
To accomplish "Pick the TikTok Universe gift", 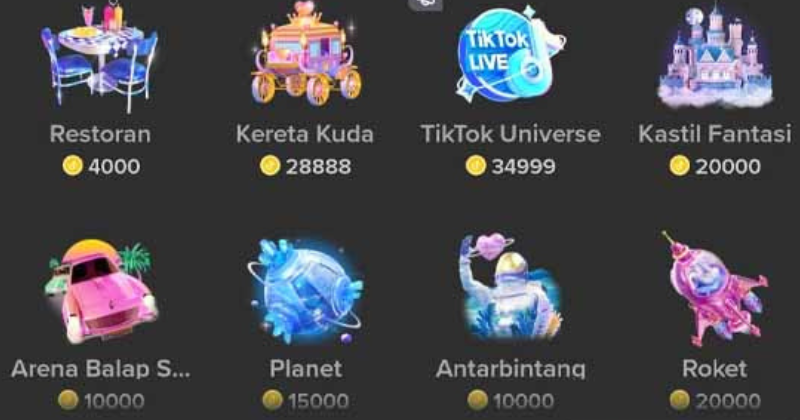I will coord(510,62).
